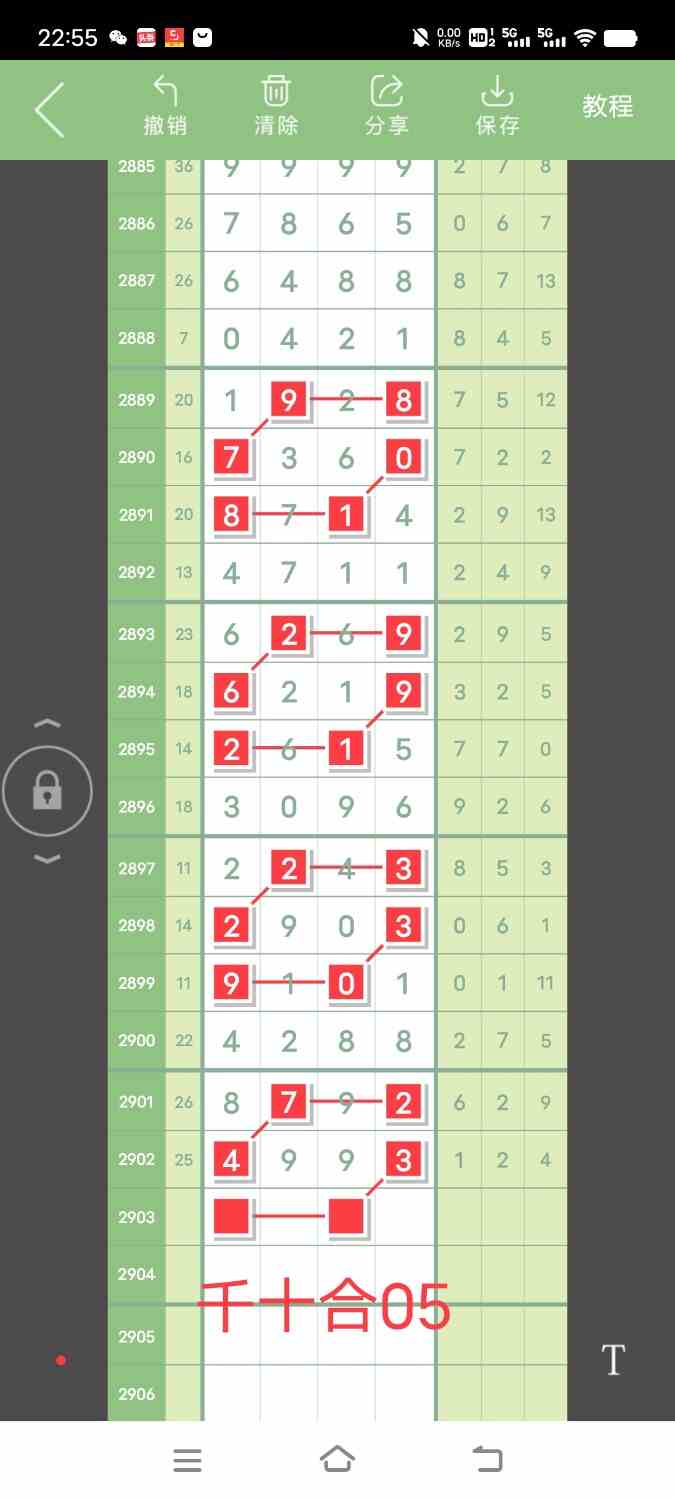Go to the system home screen
This screenshot has height=1500, width=675.
(337, 1460)
